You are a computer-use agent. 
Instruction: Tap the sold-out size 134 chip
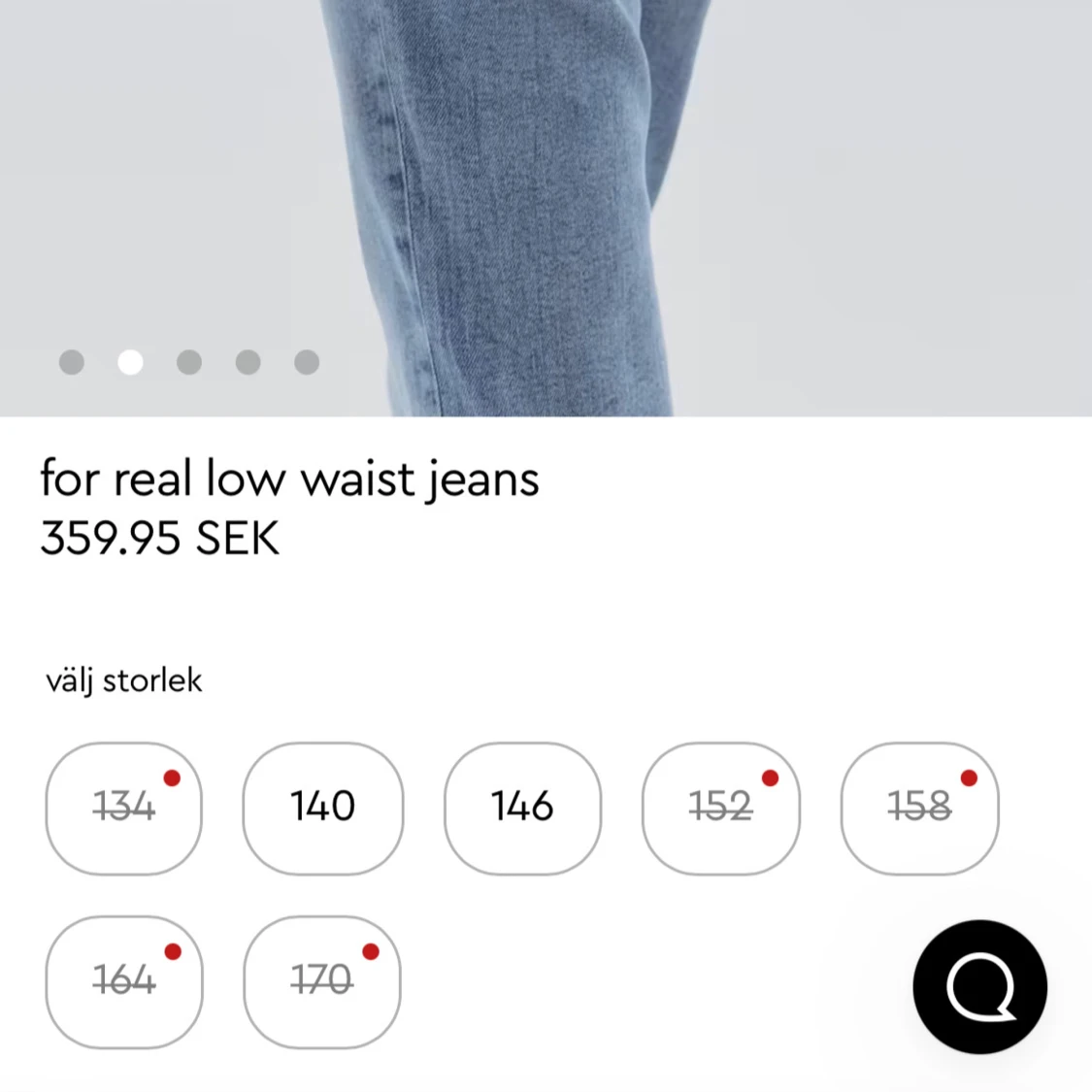click(x=123, y=808)
